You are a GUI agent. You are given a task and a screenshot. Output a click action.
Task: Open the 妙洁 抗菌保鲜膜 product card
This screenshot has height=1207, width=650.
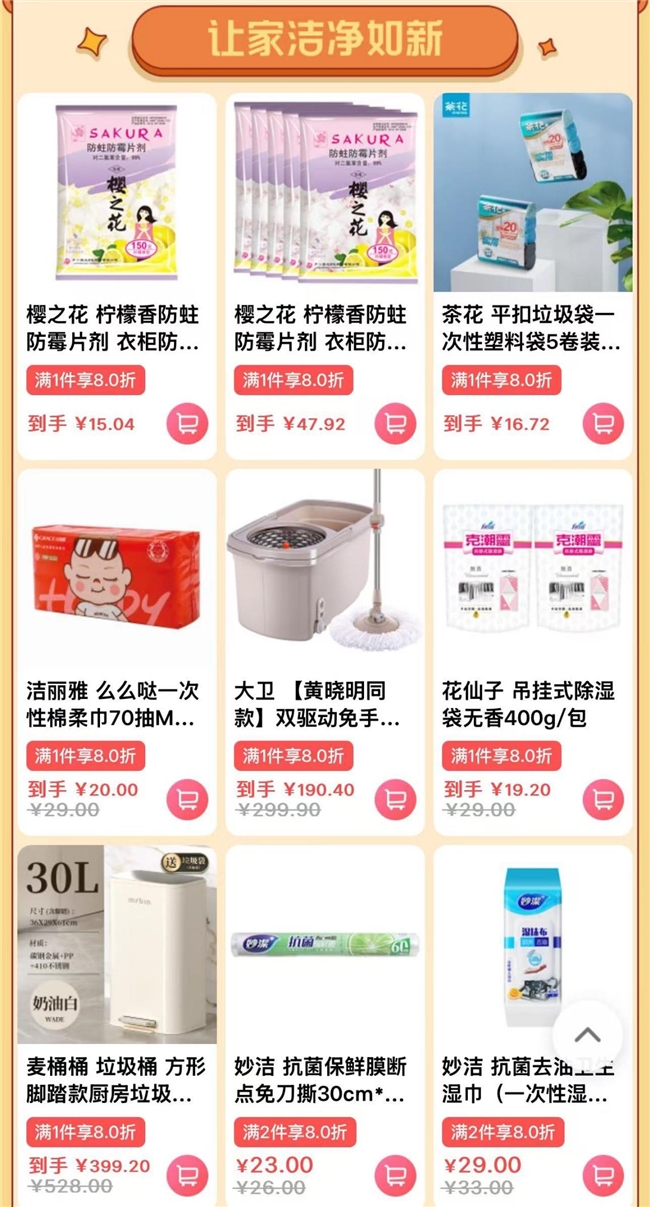pyautogui.click(x=325, y=945)
